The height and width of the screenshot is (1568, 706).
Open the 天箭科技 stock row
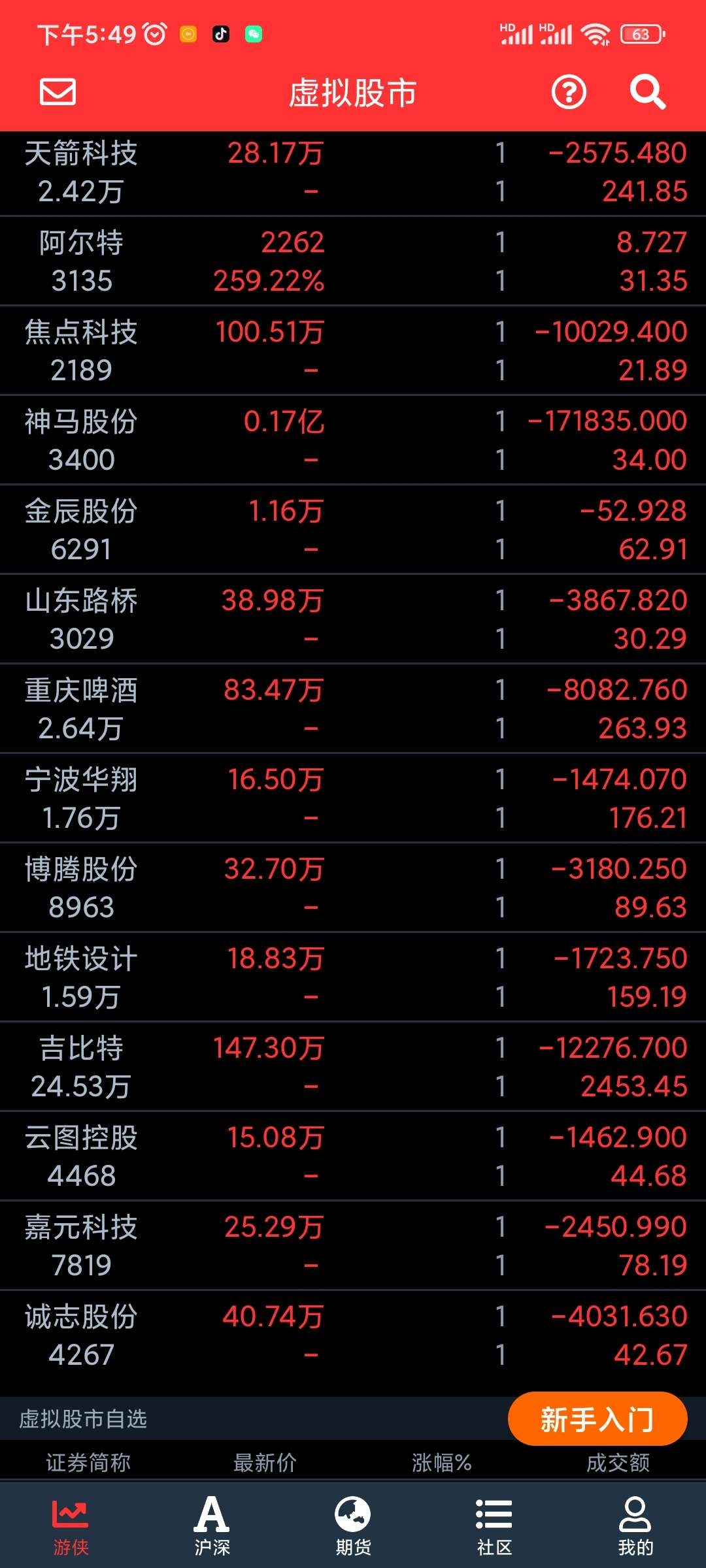(x=353, y=172)
